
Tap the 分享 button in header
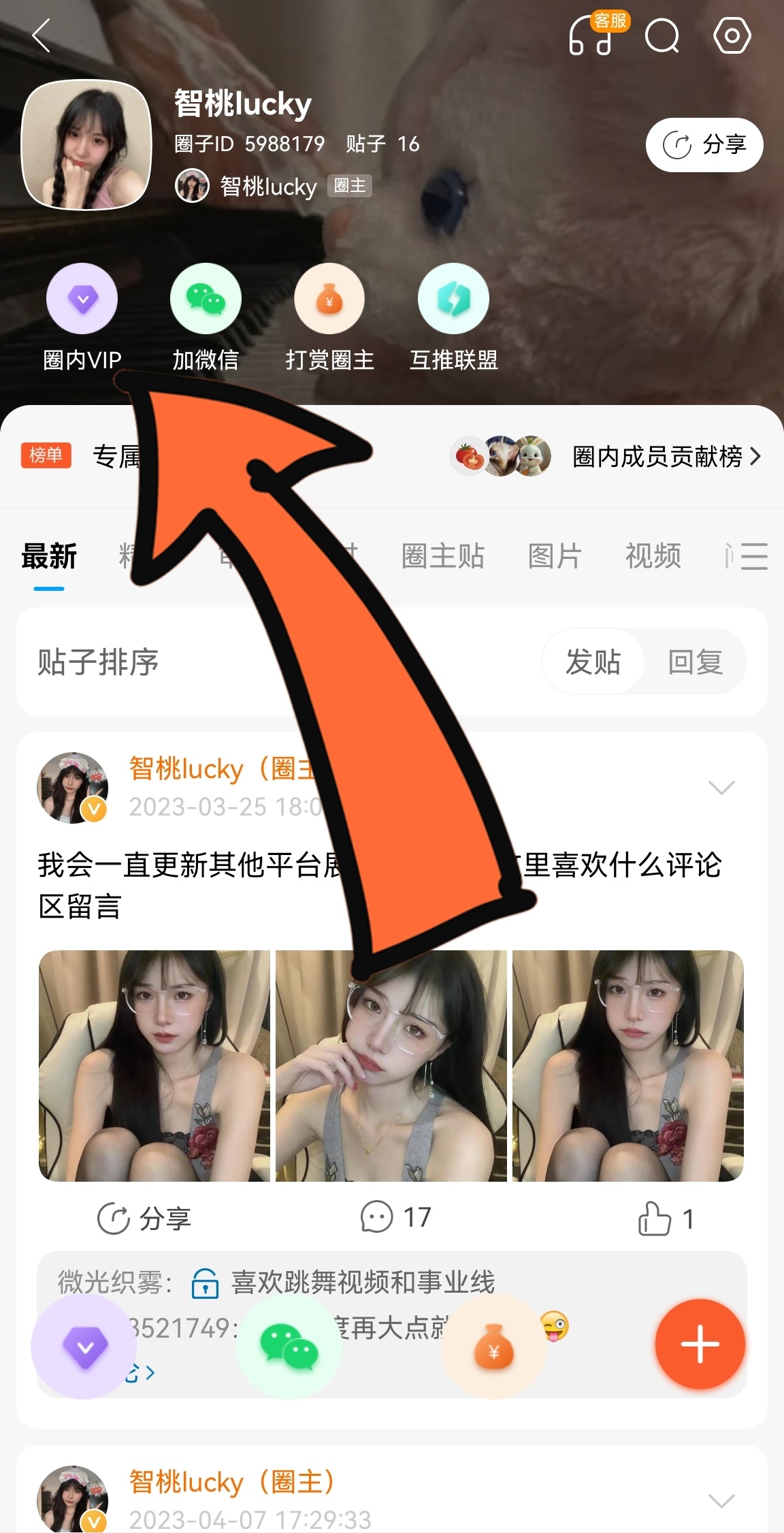coord(704,144)
